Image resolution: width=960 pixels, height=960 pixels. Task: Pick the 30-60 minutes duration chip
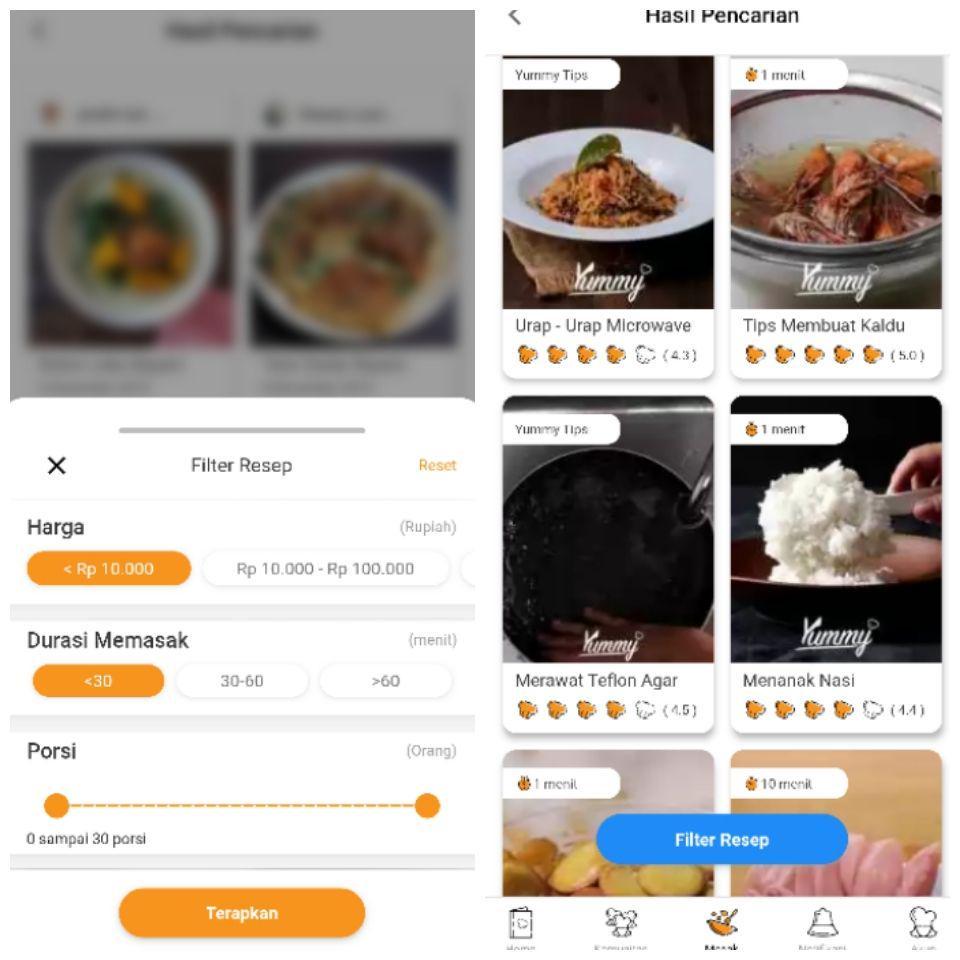242,681
